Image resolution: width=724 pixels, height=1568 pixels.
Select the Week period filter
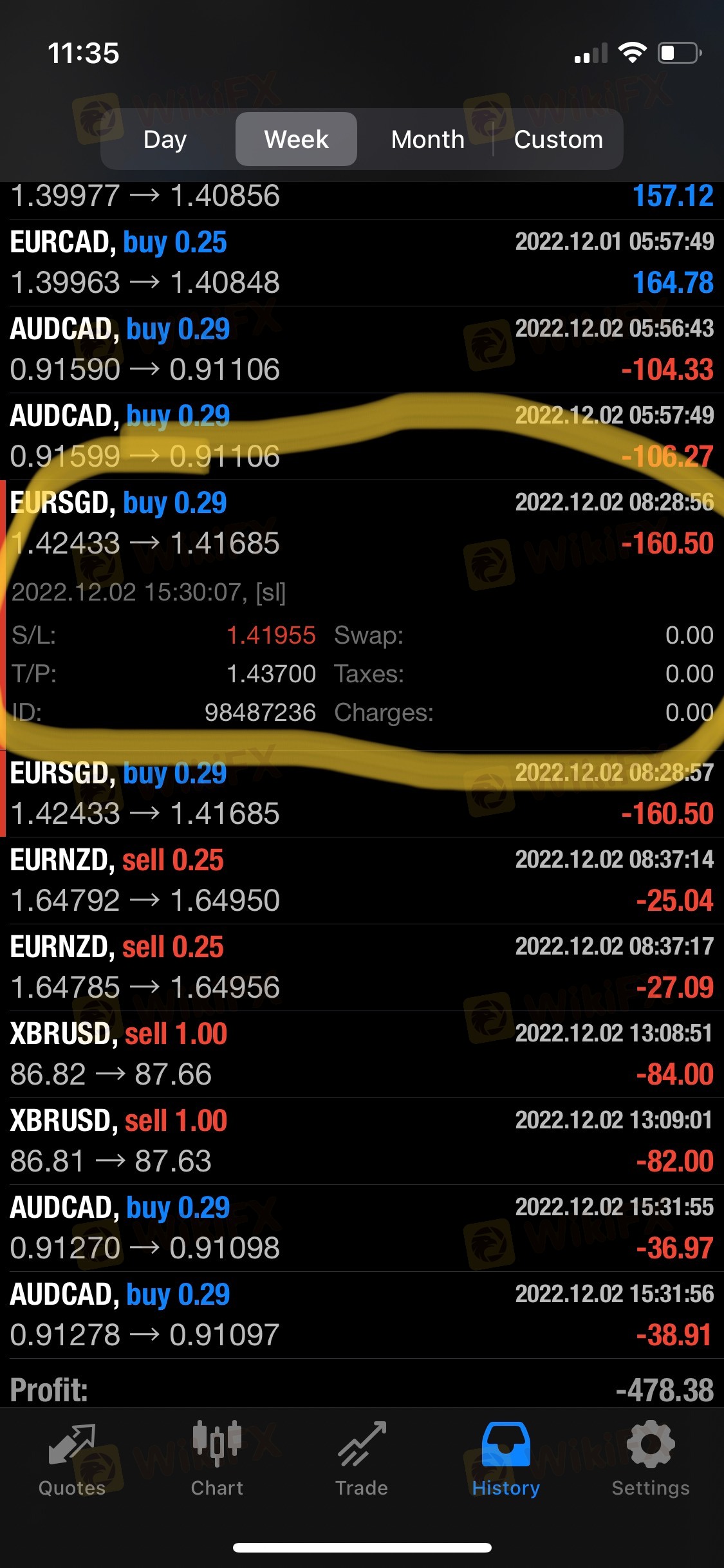(296, 139)
